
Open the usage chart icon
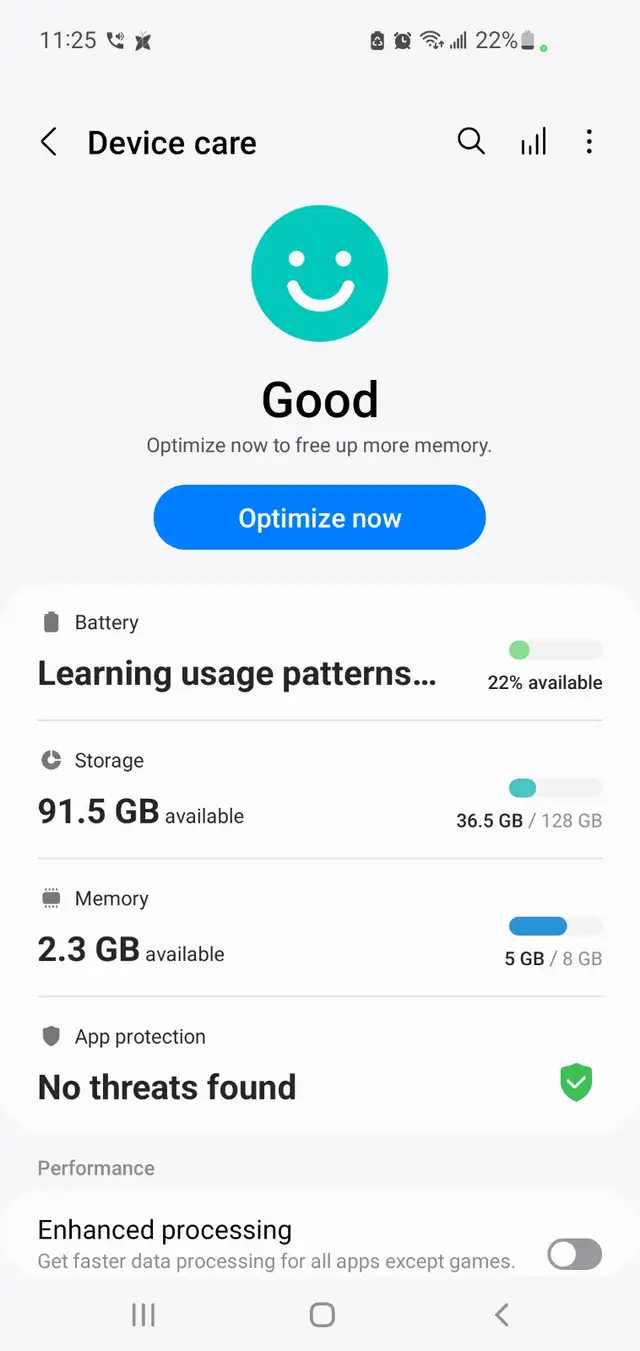(x=534, y=142)
